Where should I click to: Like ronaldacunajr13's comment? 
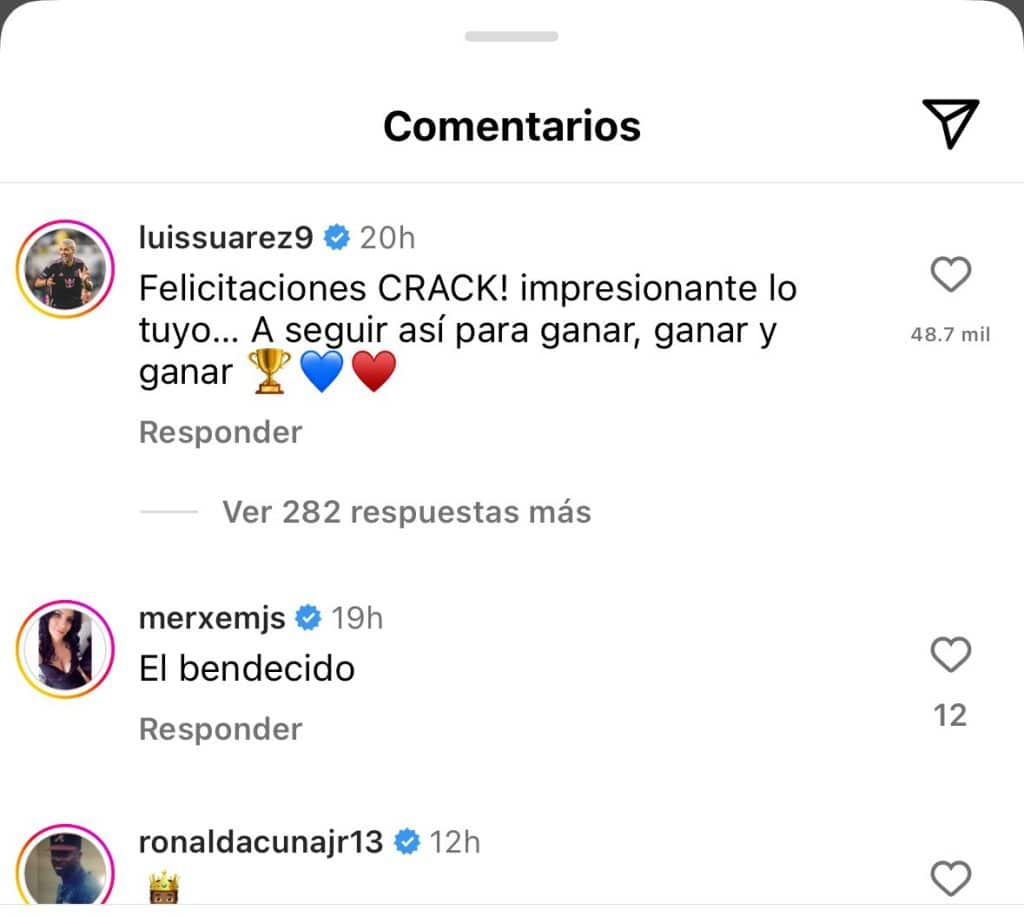[950, 878]
